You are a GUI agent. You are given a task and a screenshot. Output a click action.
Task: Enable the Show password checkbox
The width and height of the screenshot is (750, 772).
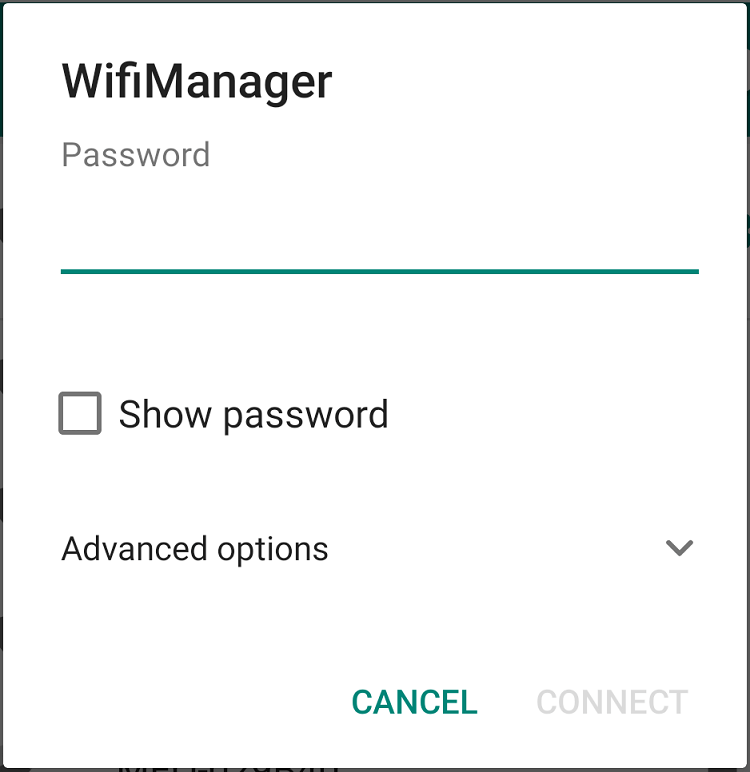[80, 414]
